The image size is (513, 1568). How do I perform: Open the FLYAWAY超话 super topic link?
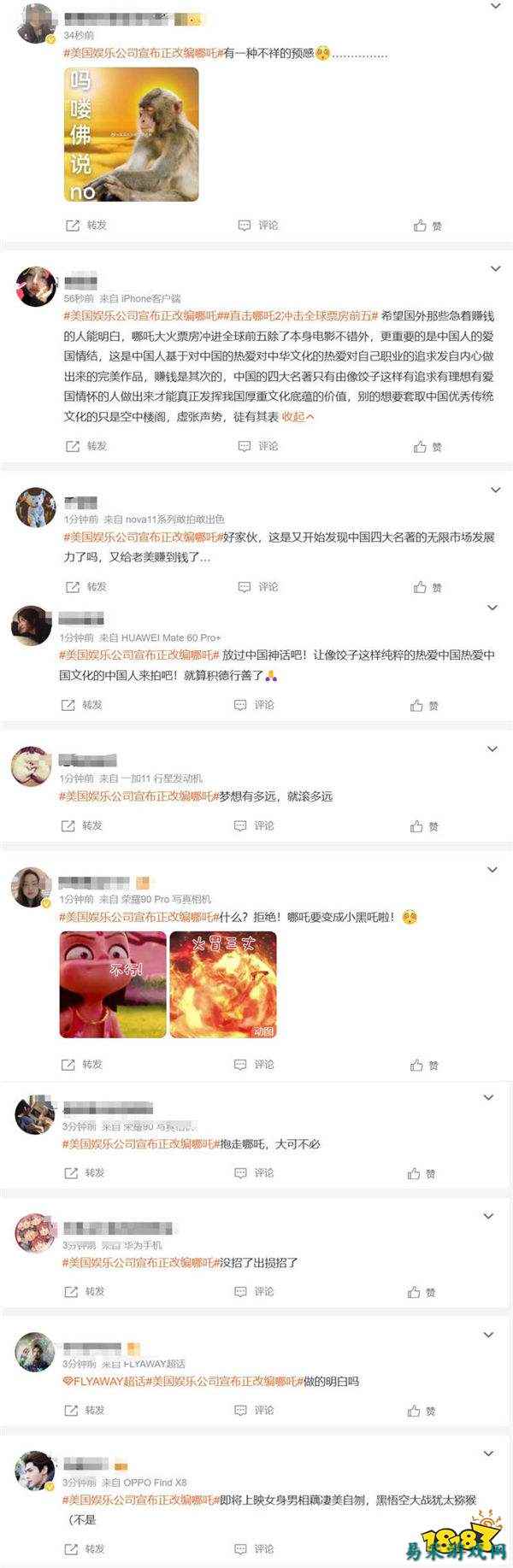[x=103, y=1381]
